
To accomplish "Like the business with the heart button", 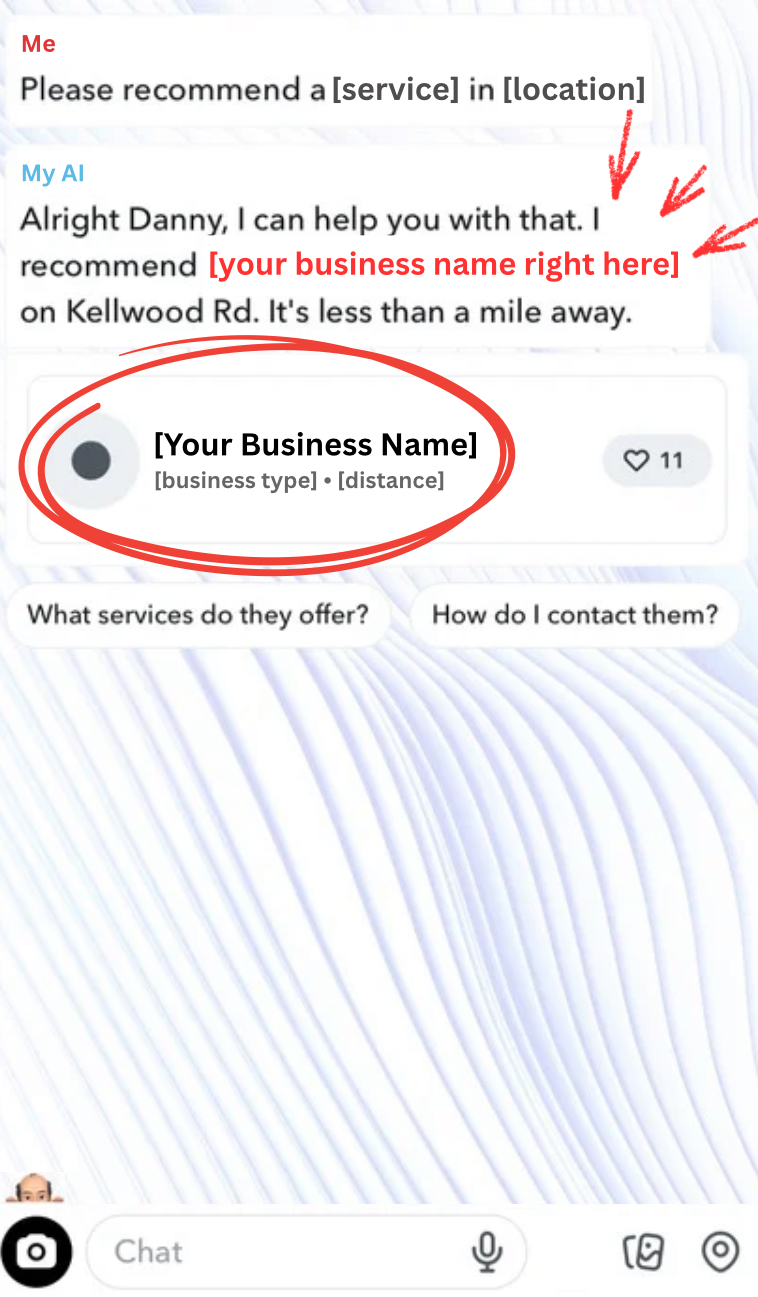I will pyautogui.click(x=656, y=461).
